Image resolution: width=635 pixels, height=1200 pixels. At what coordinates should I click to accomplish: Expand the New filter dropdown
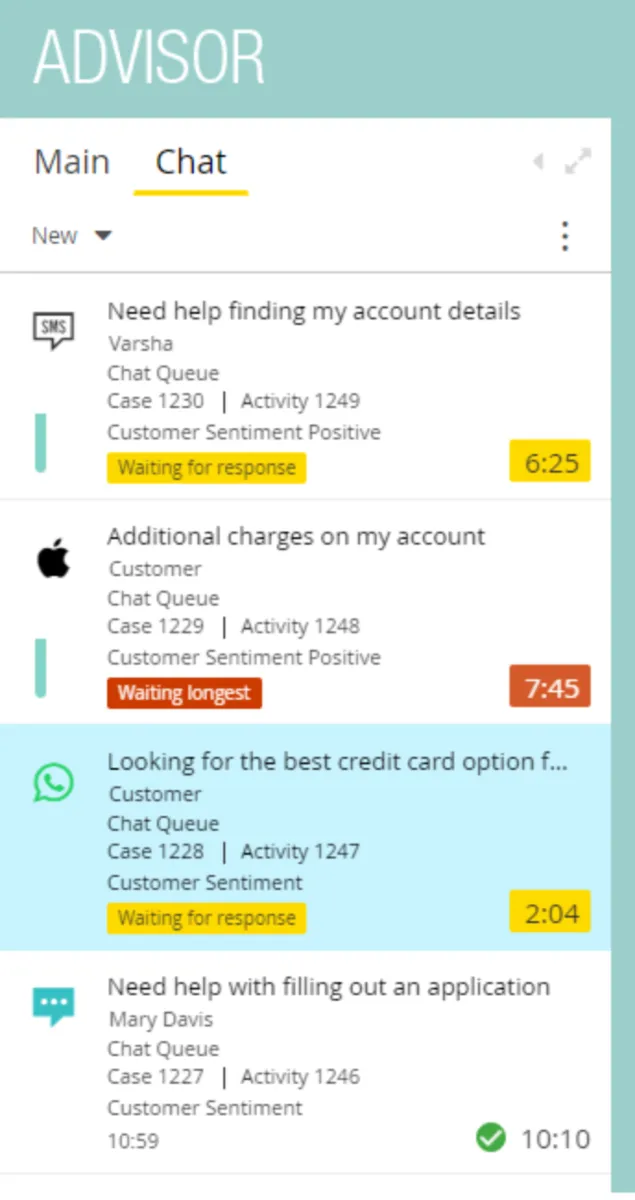[x=72, y=236]
